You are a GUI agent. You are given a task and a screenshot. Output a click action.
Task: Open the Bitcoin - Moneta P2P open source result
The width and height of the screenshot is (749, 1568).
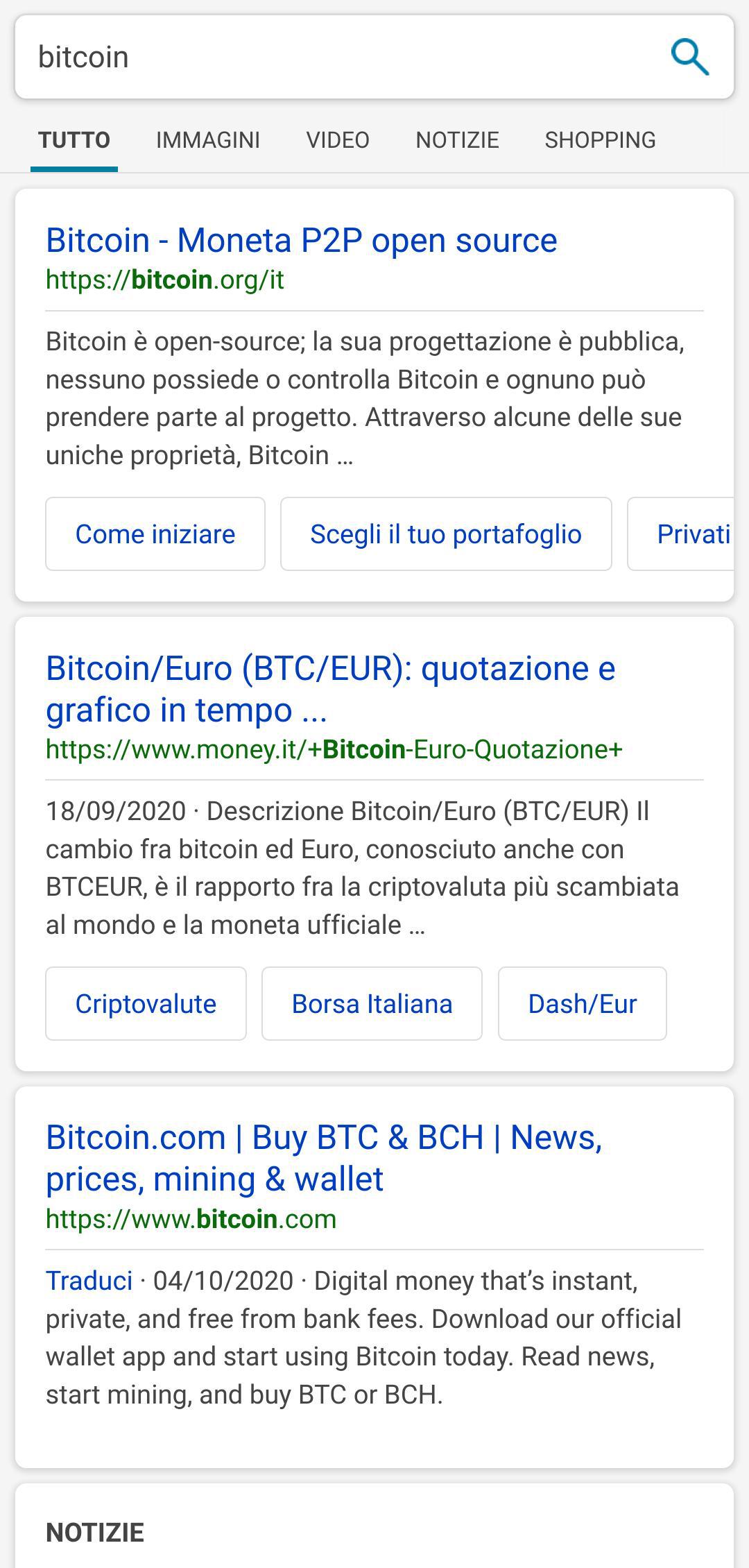tap(301, 241)
